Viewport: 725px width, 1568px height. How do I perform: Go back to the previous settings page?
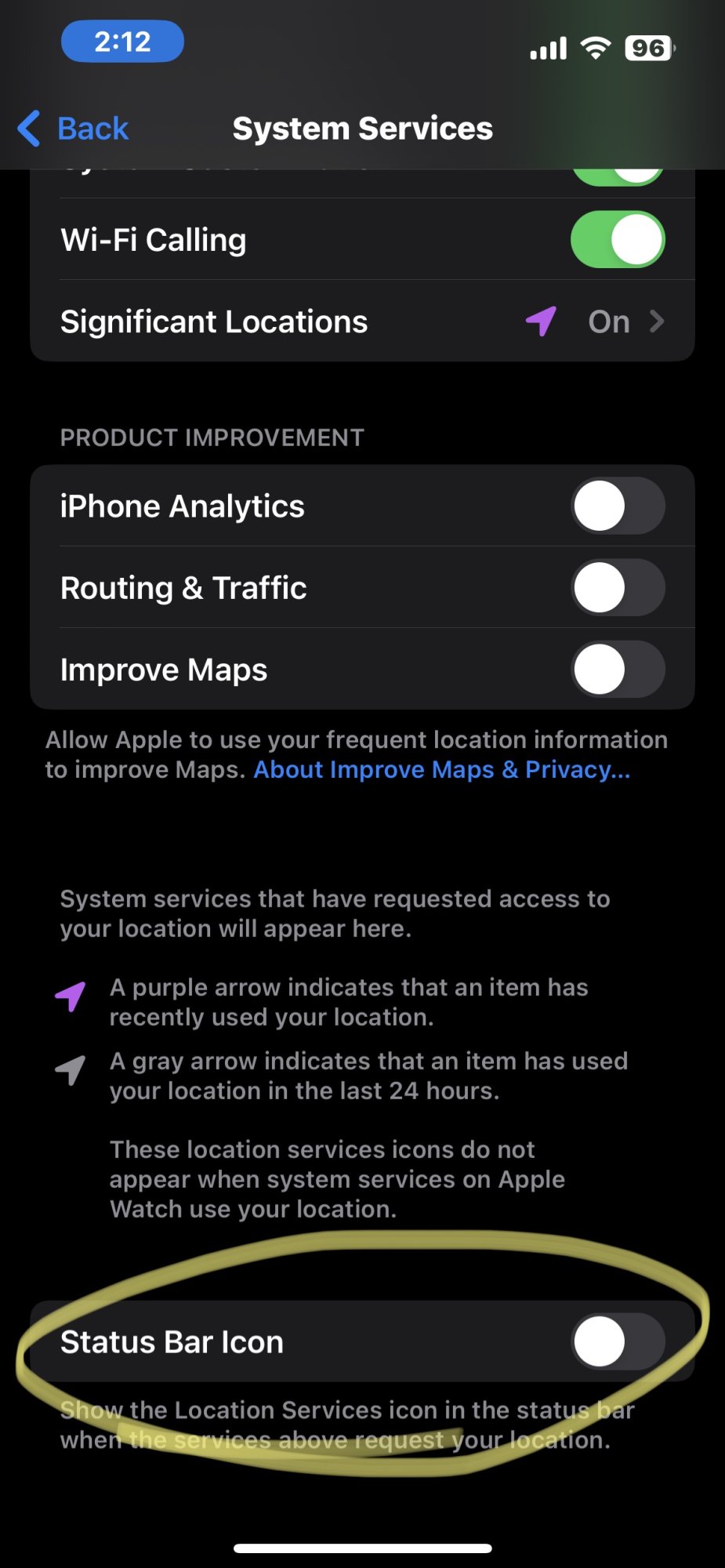coord(74,129)
